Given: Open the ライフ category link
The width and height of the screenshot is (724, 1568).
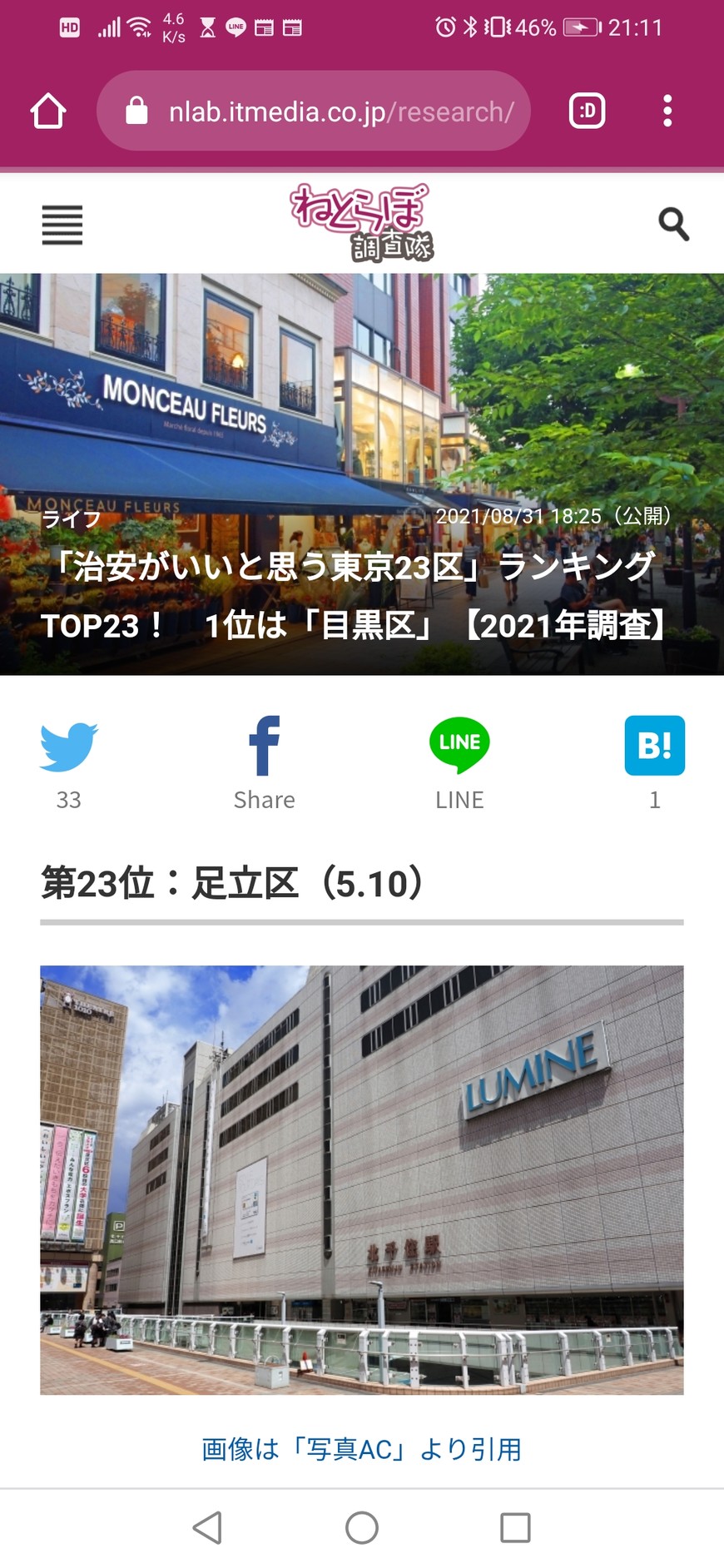Looking at the screenshot, I should [x=72, y=519].
